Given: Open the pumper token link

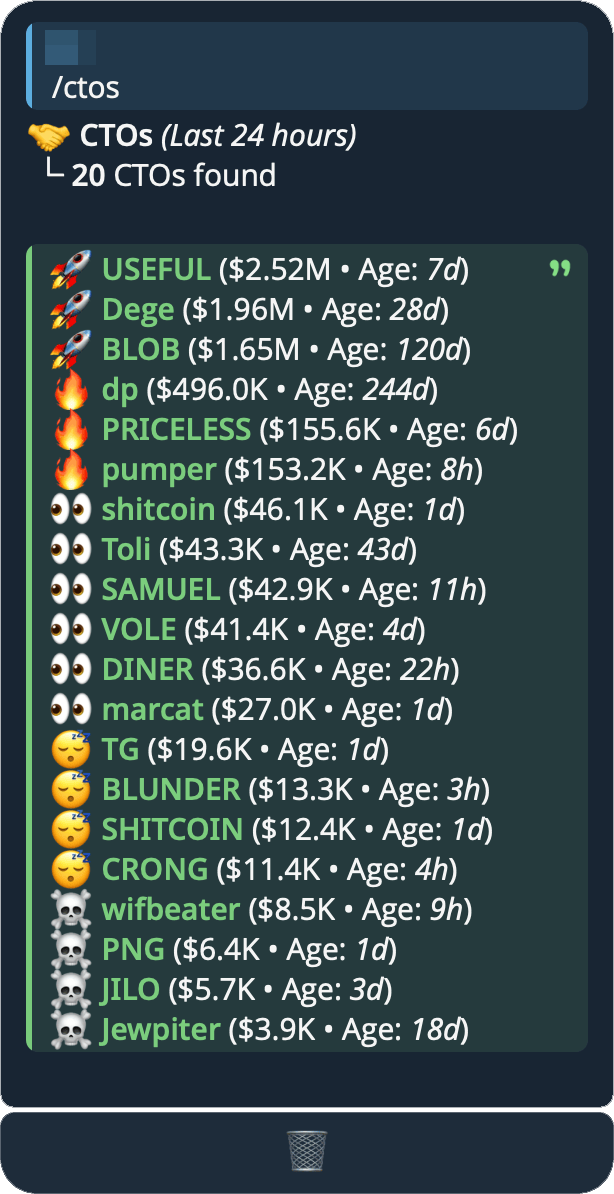Looking at the screenshot, I should 159,470.
